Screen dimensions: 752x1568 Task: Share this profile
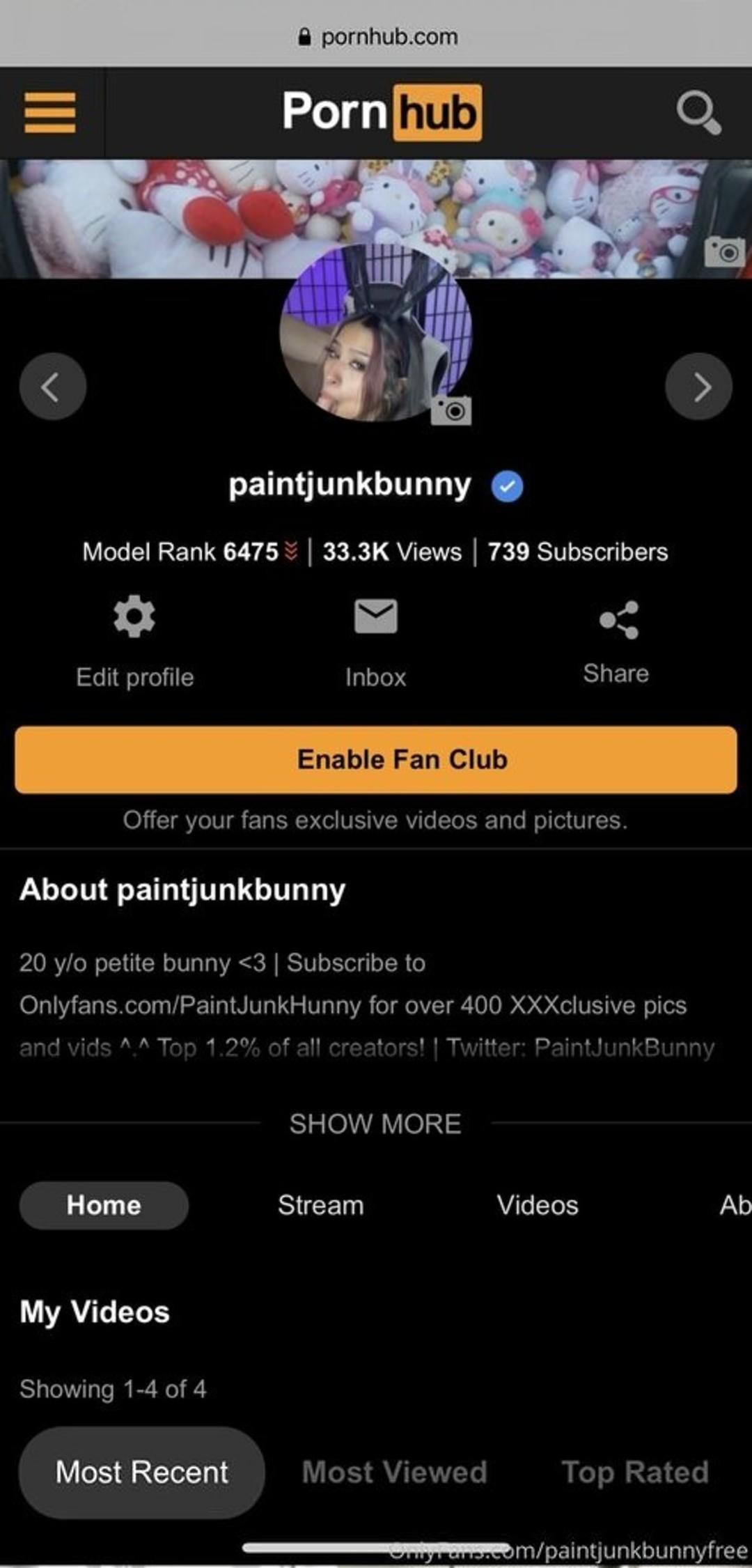[617, 640]
